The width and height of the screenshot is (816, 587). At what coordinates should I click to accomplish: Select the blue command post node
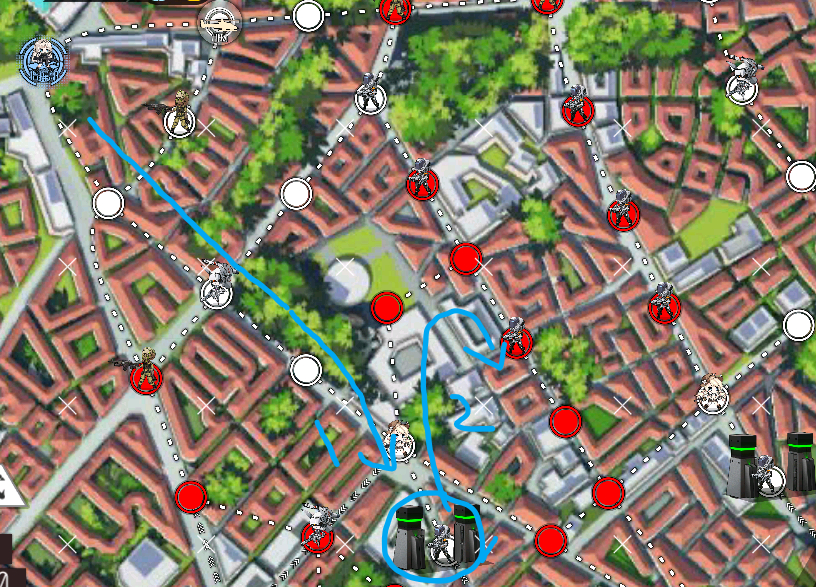(44, 61)
